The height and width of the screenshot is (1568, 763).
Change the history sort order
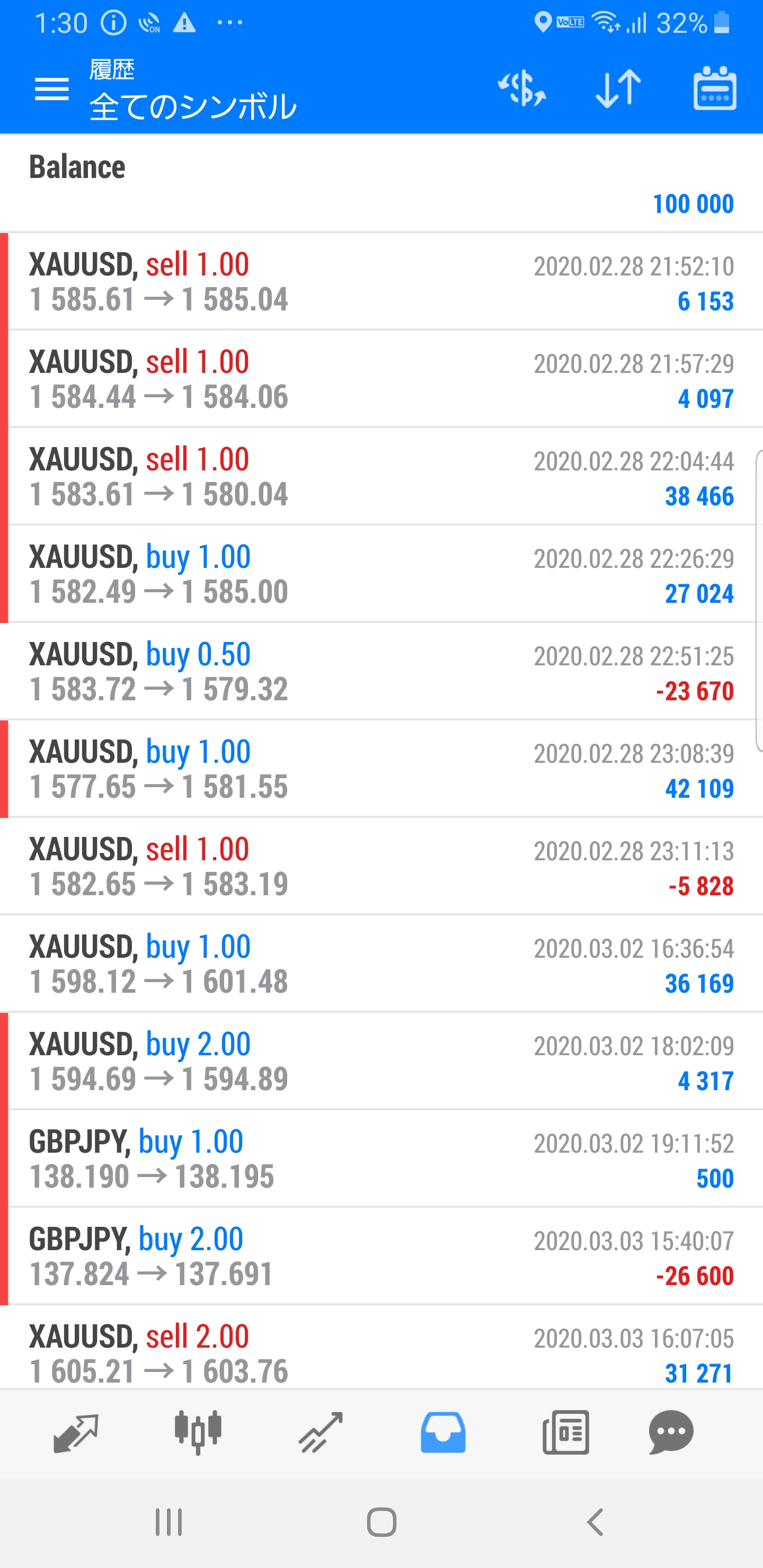tap(618, 89)
